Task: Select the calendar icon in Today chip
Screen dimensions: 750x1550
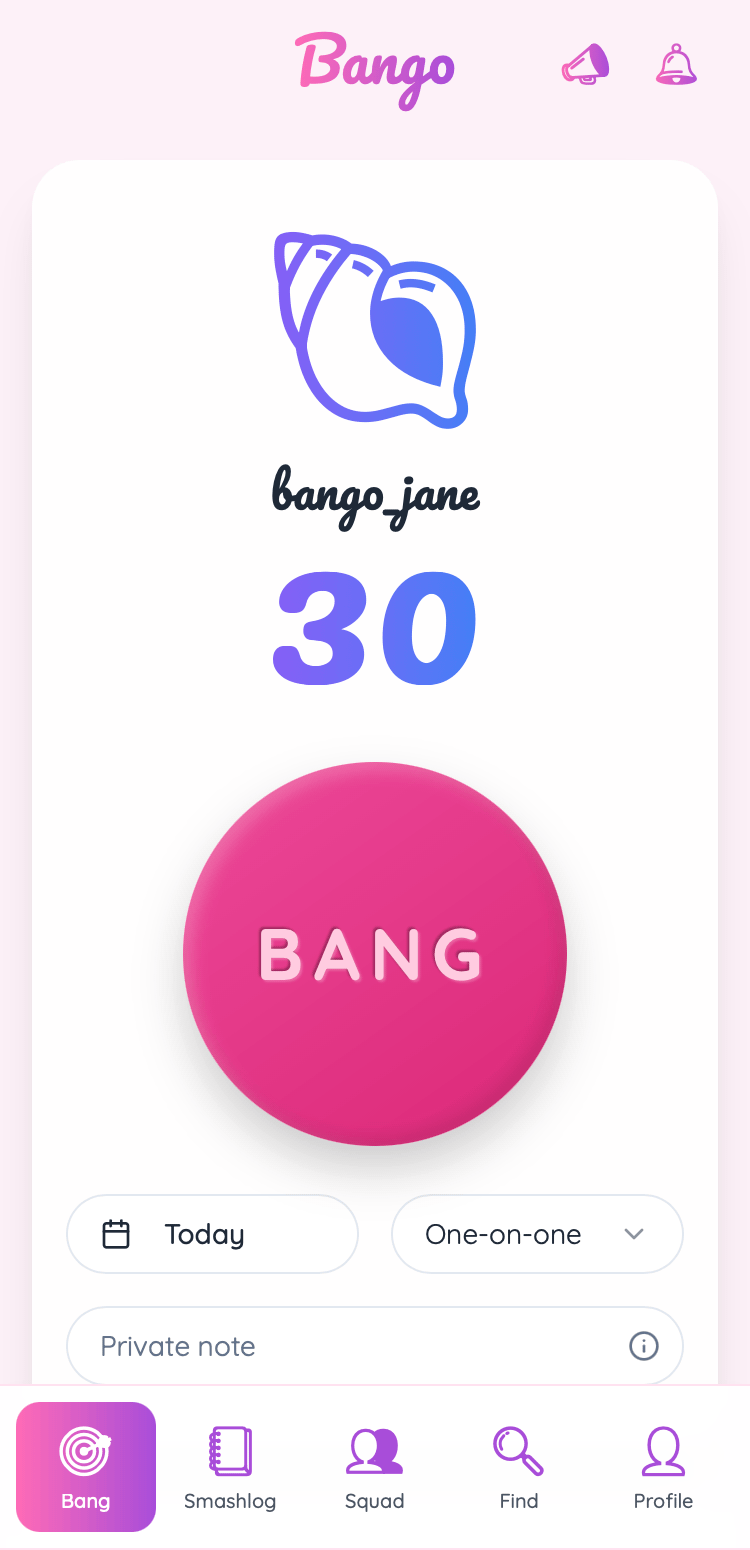Action: coord(117,1234)
